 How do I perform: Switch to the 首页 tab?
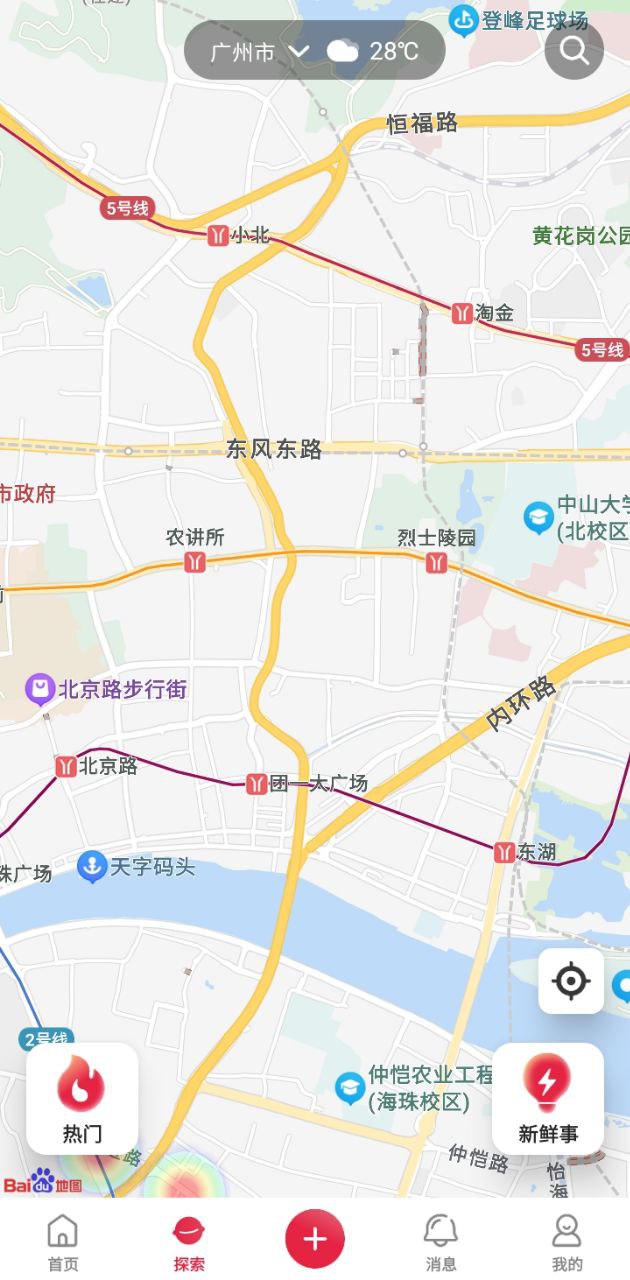(63, 1243)
